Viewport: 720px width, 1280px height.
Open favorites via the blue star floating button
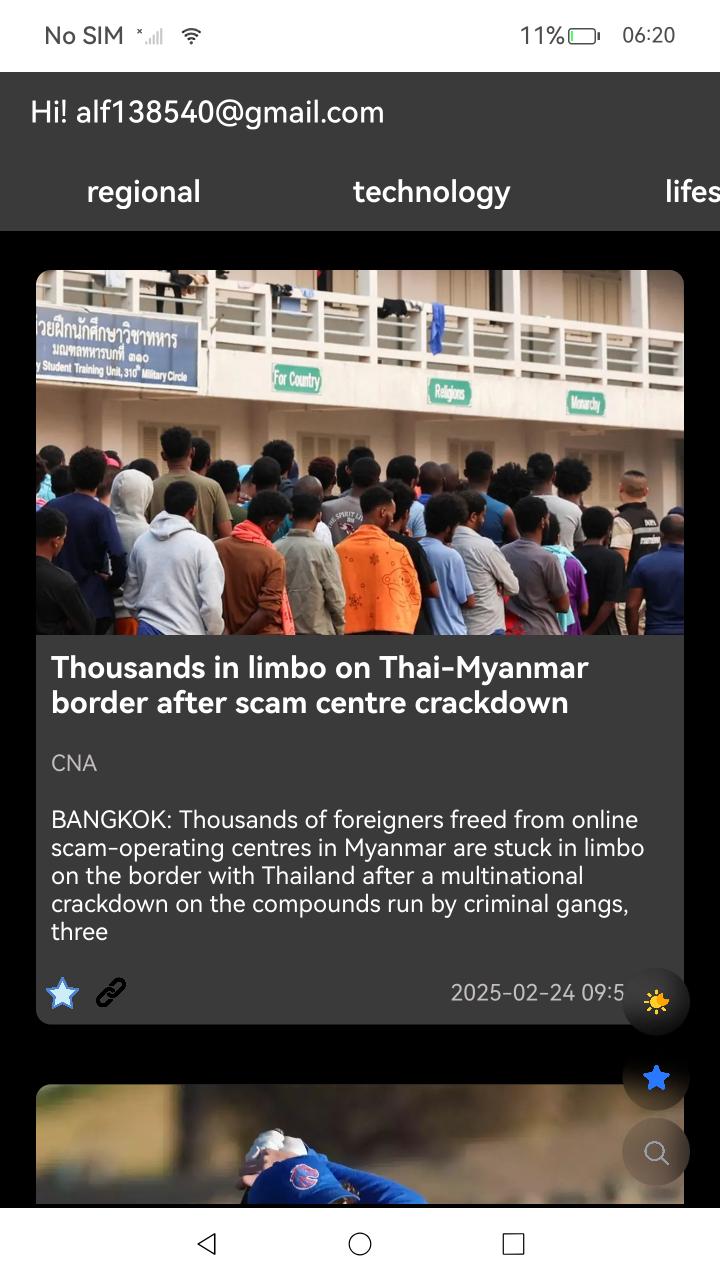[x=656, y=1077]
